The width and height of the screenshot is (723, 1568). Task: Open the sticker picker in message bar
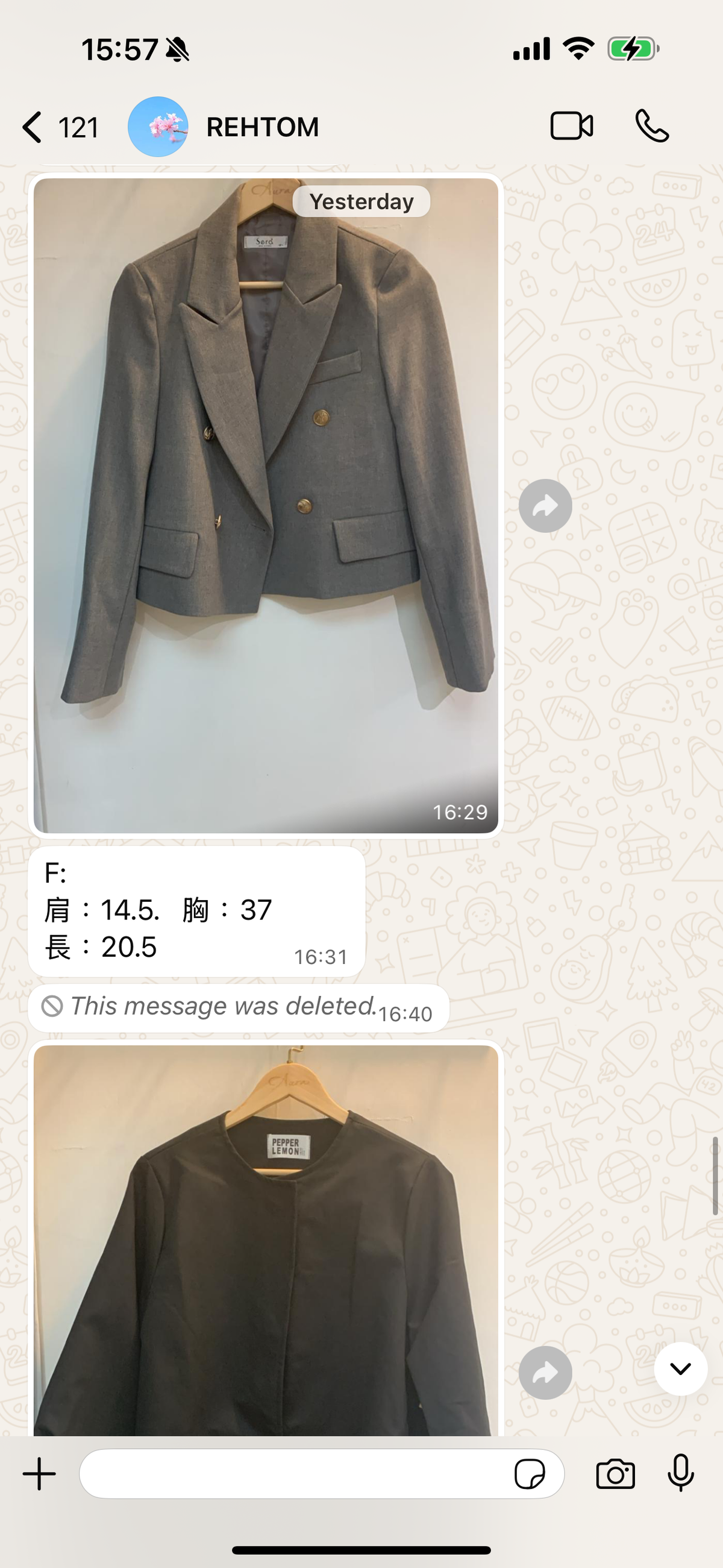(531, 1473)
